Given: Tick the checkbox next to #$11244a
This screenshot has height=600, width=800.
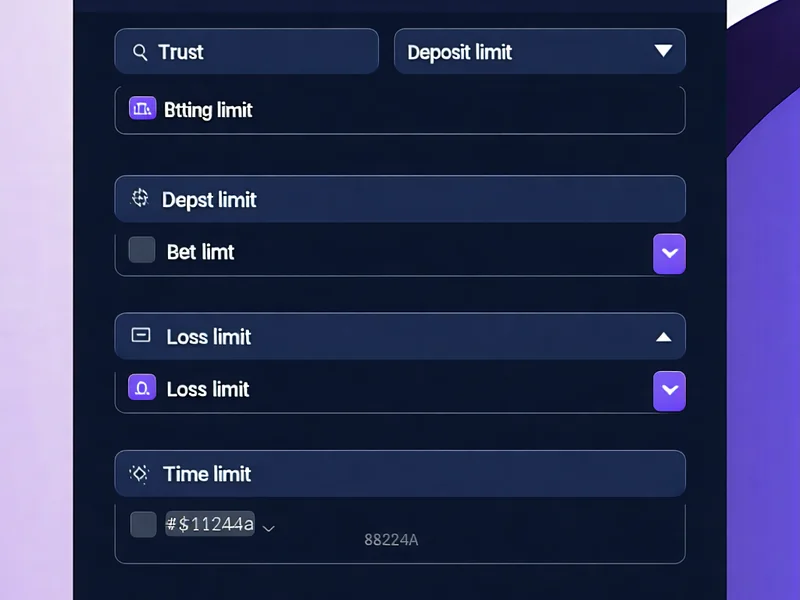Looking at the screenshot, I should tap(143, 524).
